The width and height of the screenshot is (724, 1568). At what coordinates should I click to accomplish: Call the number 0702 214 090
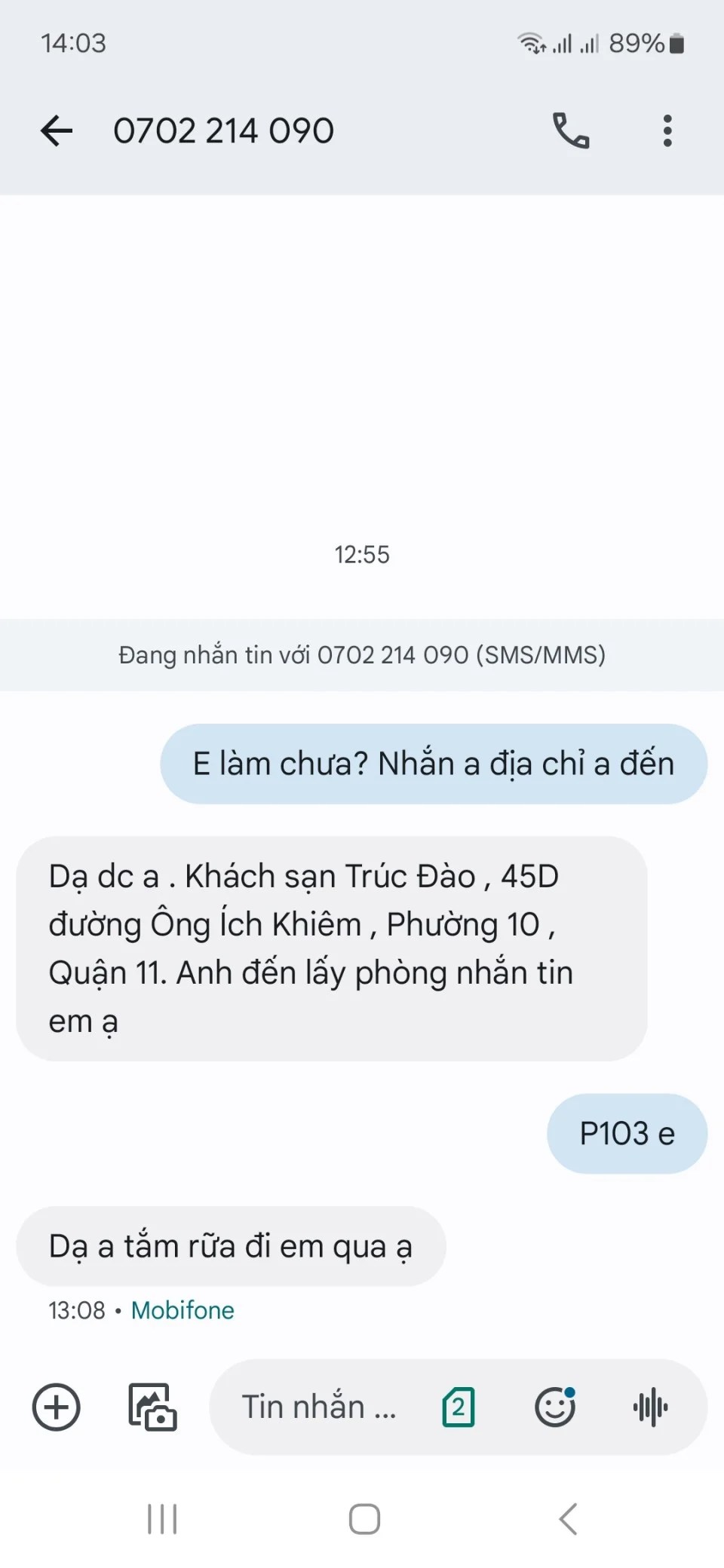pyautogui.click(x=571, y=131)
